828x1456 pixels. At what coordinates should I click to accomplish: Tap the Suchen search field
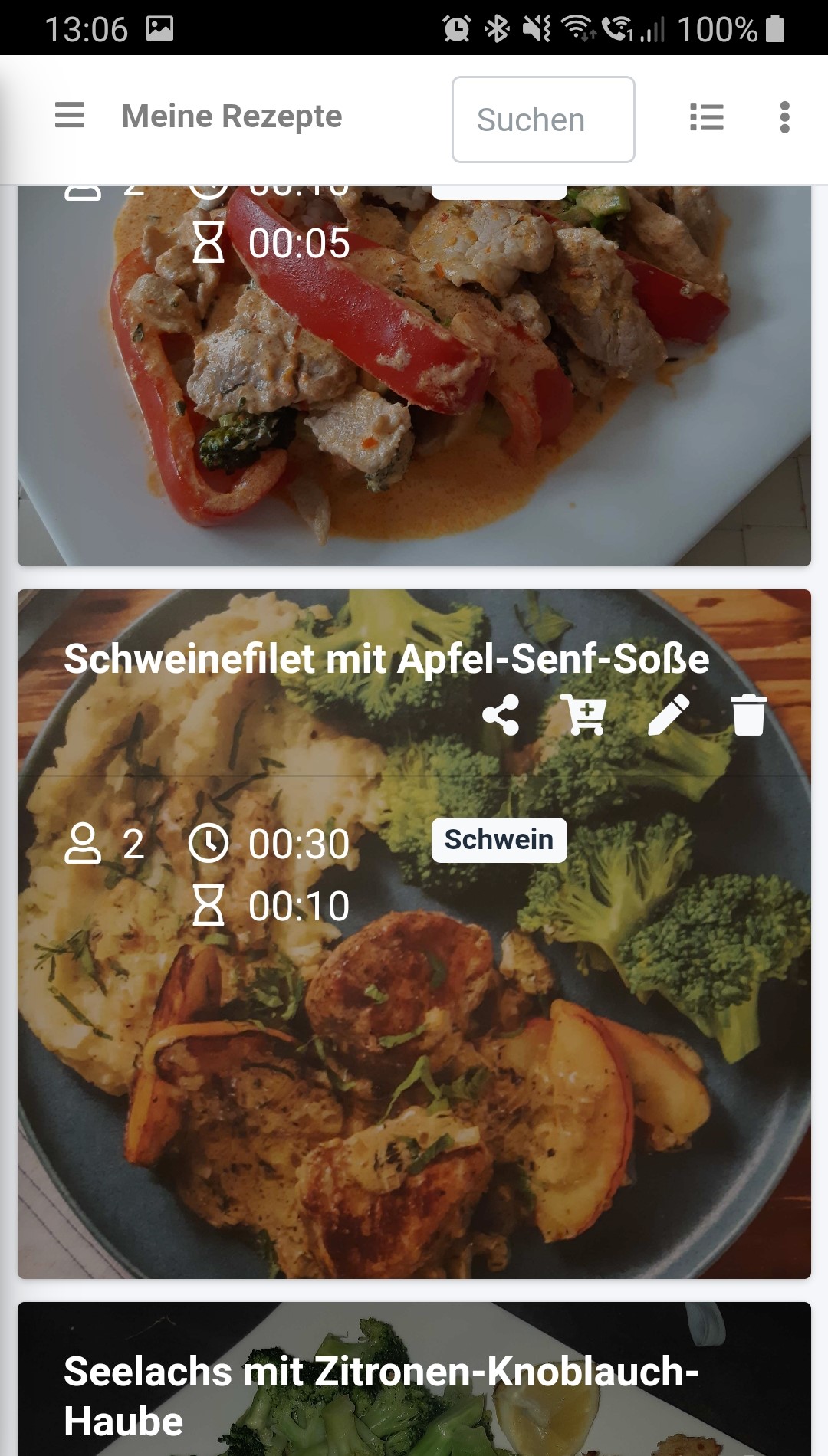click(543, 120)
